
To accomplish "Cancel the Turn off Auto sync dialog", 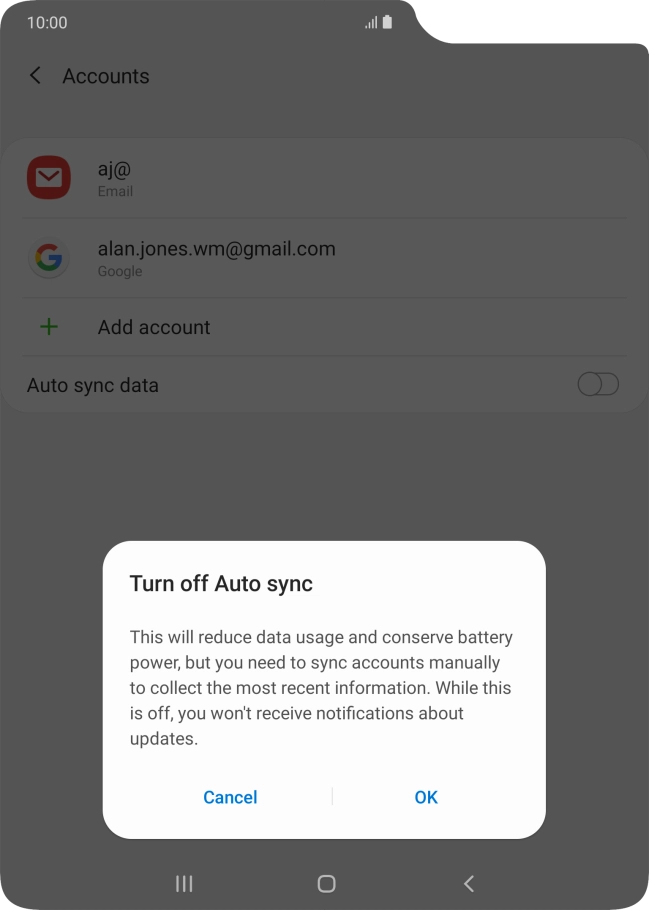I will (x=230, y=797).
